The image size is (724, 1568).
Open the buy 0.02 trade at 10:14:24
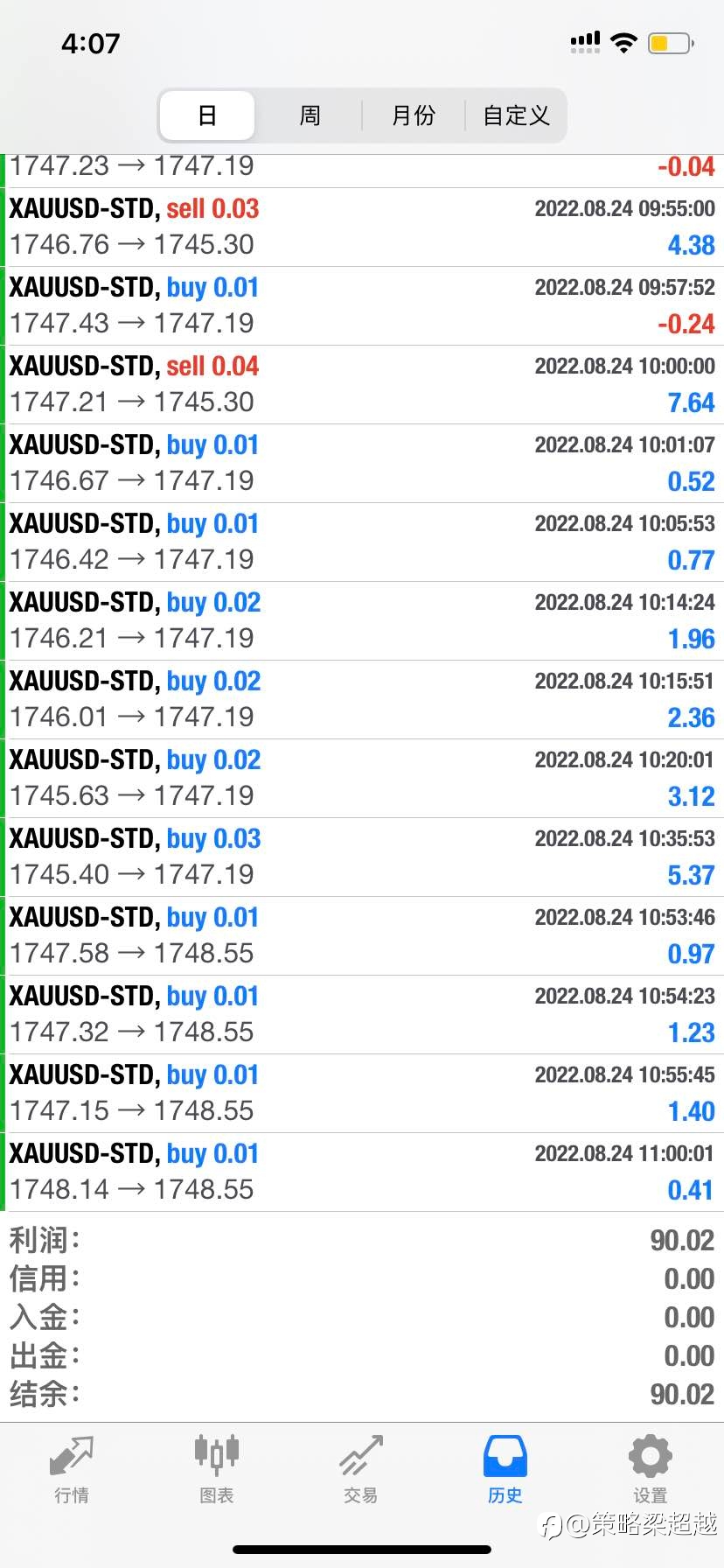click(x=362, y=621)
